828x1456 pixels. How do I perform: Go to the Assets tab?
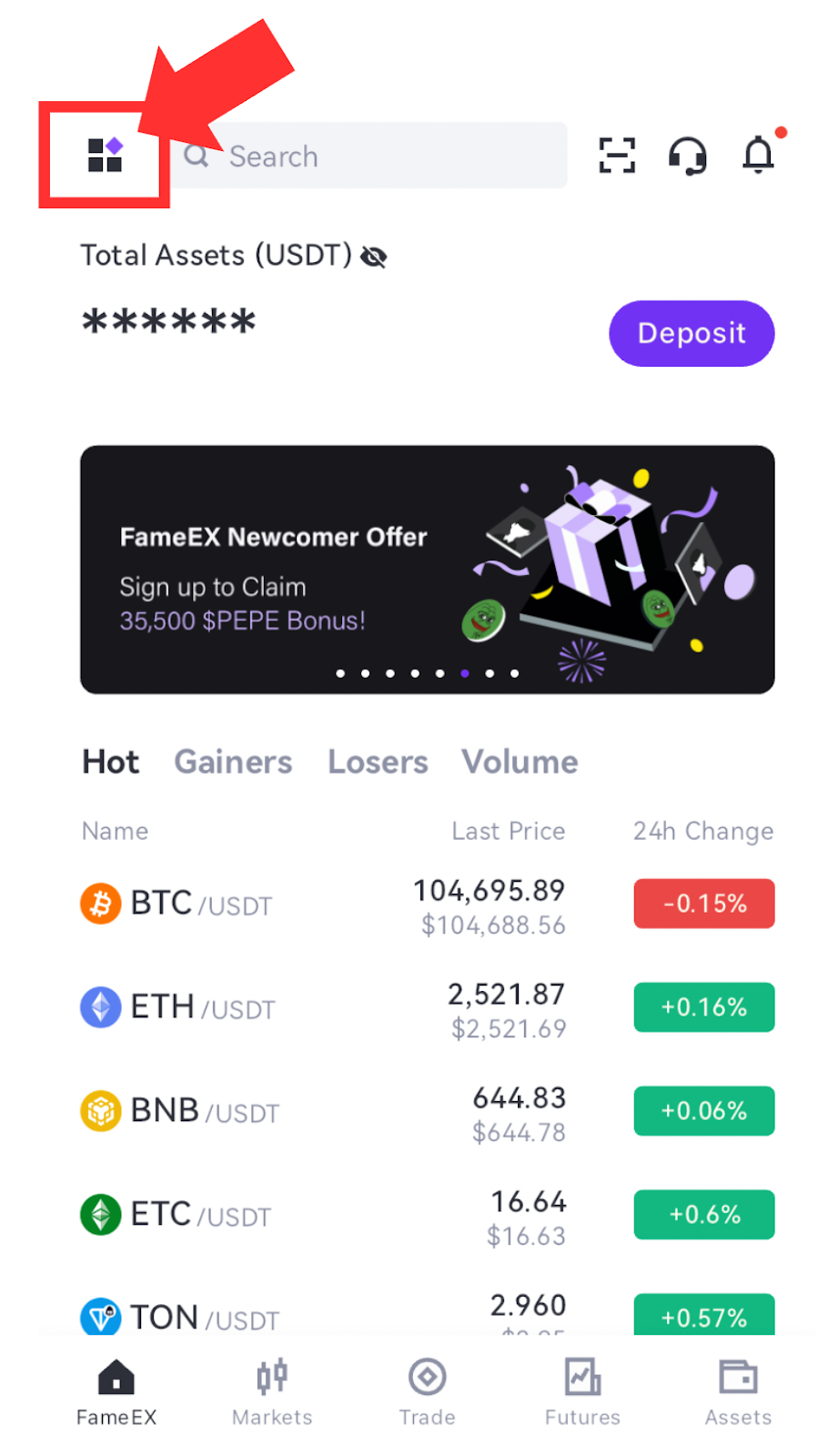click(x=738, y=1392)
